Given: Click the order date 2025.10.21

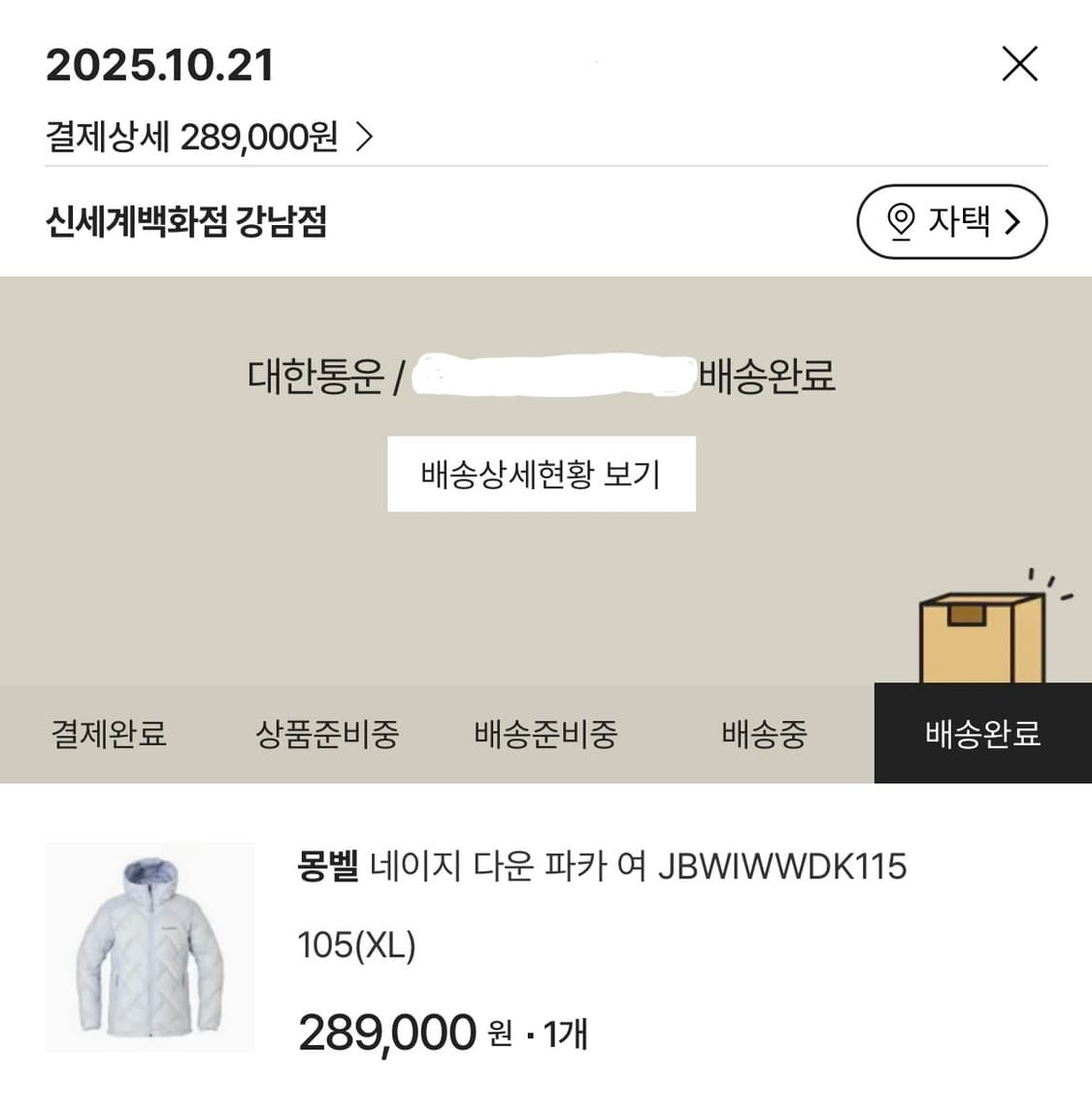Looking at the screenshot, I should click(x=158, y=65).
